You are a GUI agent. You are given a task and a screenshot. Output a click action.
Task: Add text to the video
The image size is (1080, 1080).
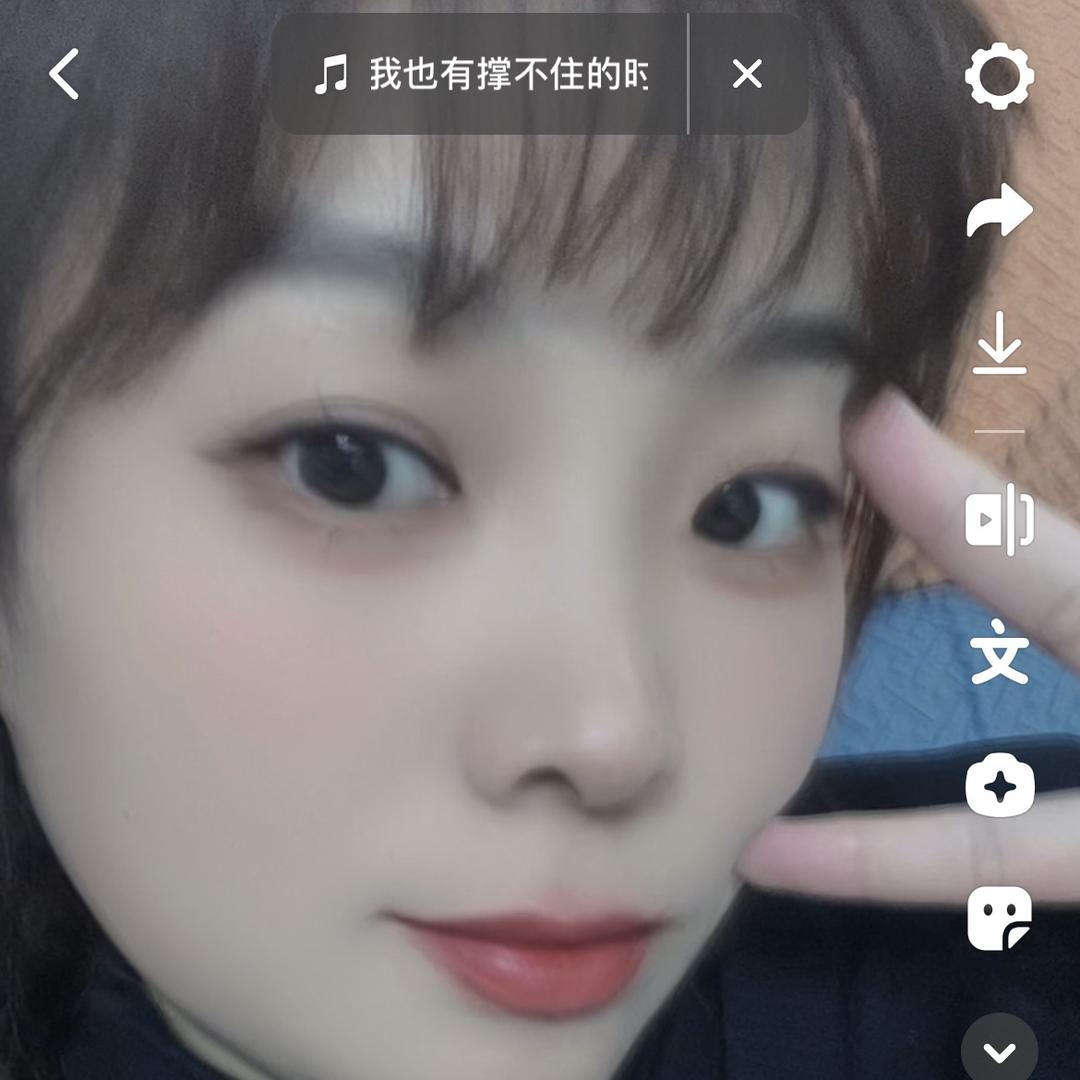[999, 651]
